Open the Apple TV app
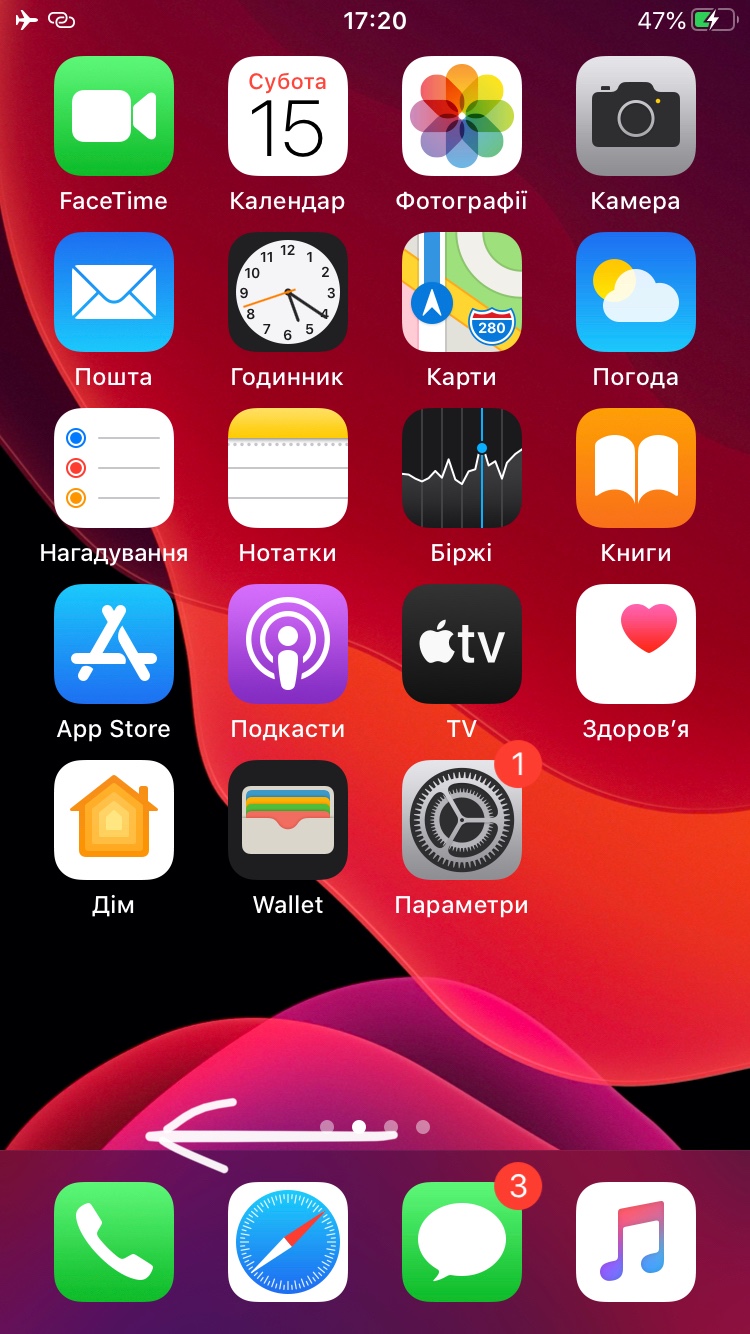750x1334 pixels. (x=462, y=644)
